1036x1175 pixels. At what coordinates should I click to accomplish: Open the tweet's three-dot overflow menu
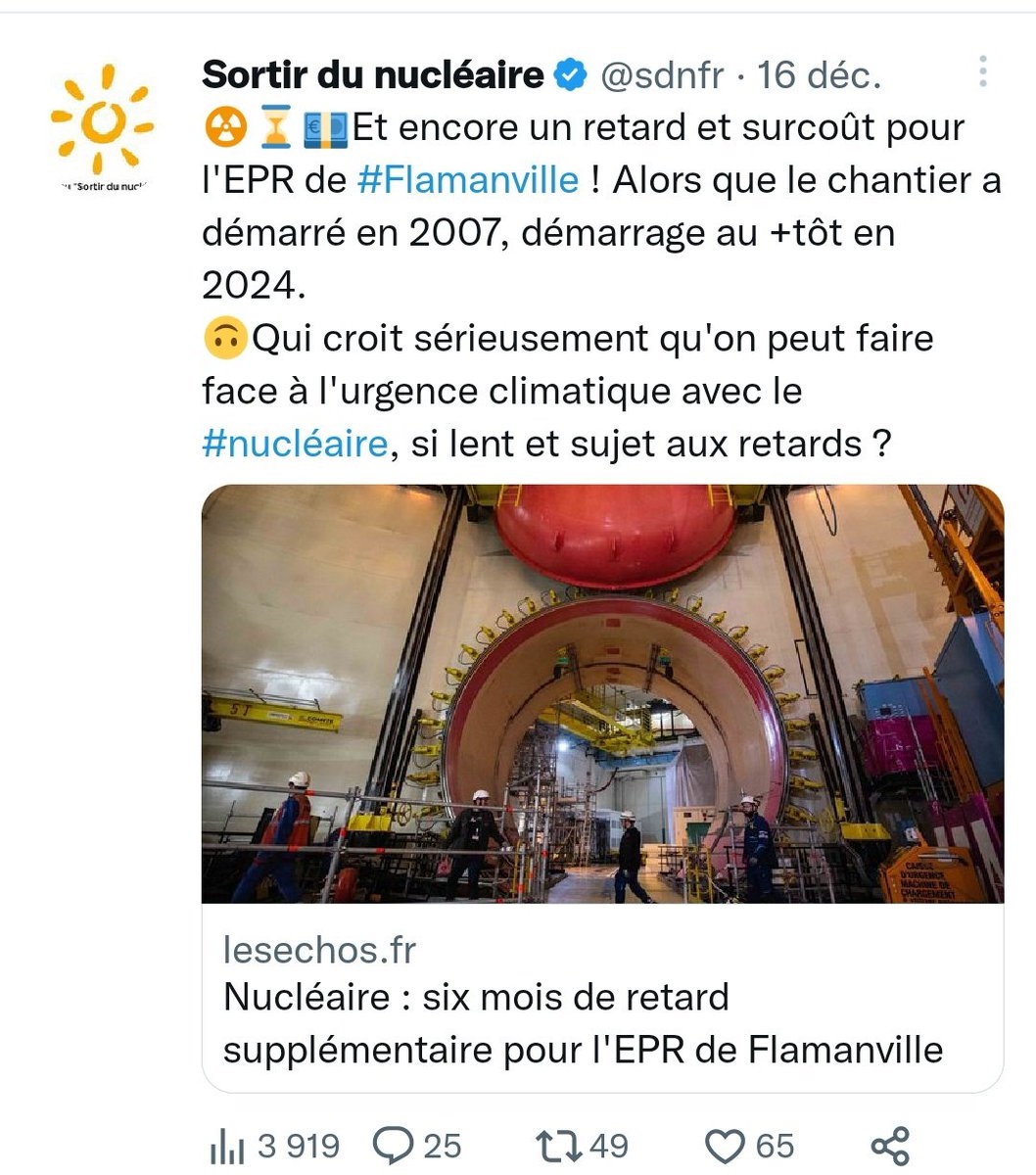pos(982,71)
